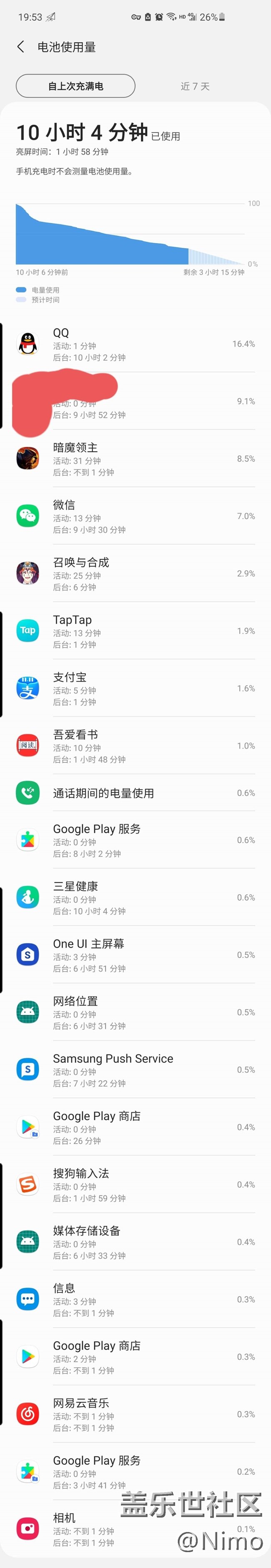271x1568 pixels.
Task: Open the 召唤与合成 row
Action: pos(135,573)
